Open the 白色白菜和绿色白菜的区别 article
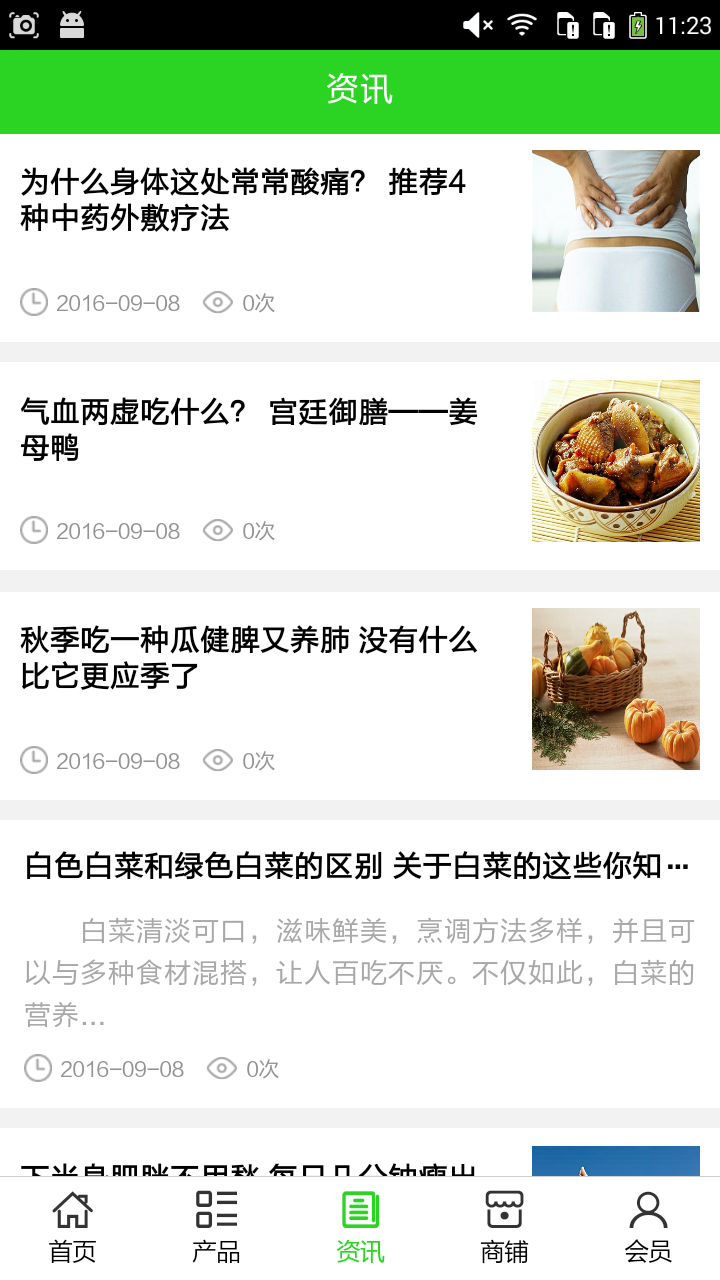Image resolution: width=720 pixels, height=1280 pixels. coord(357,866)
